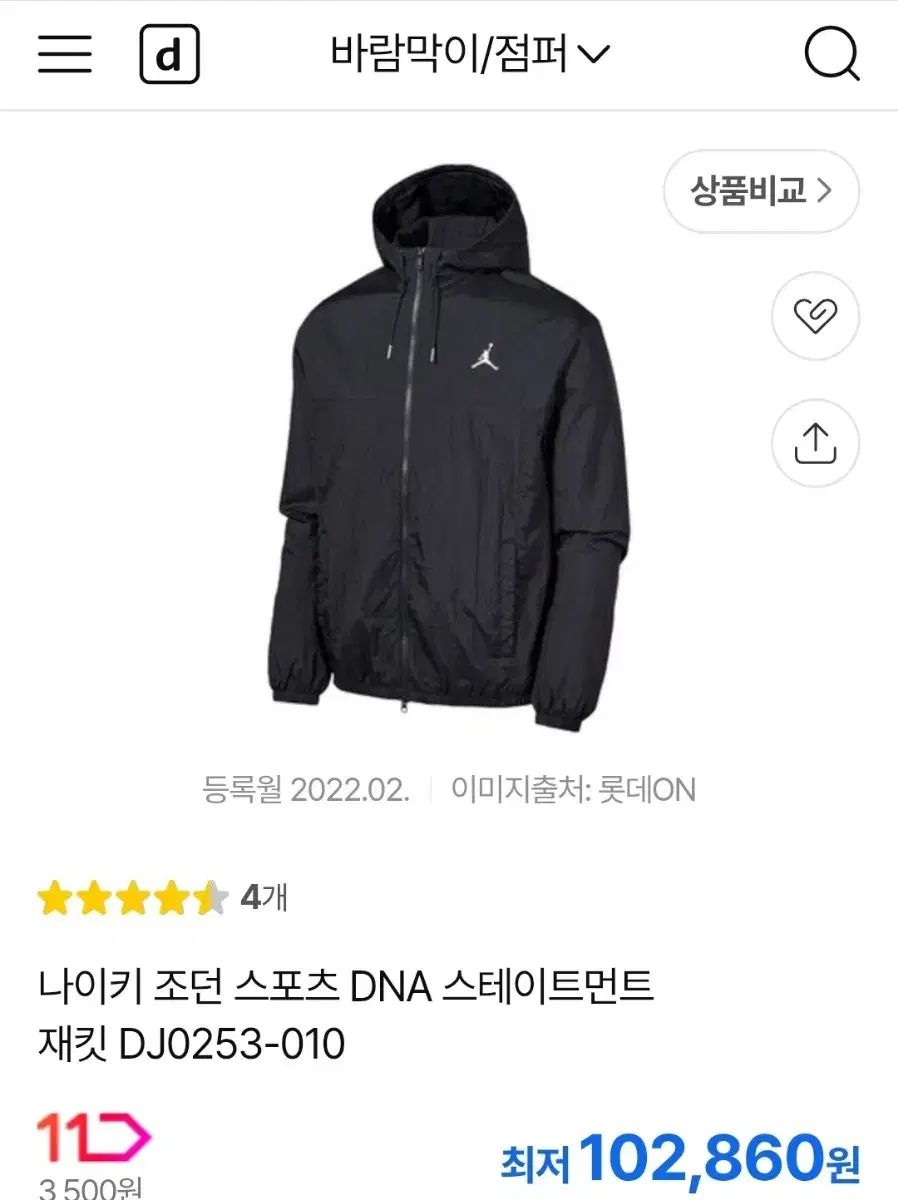Open the hamburger menu

point(65,54)
